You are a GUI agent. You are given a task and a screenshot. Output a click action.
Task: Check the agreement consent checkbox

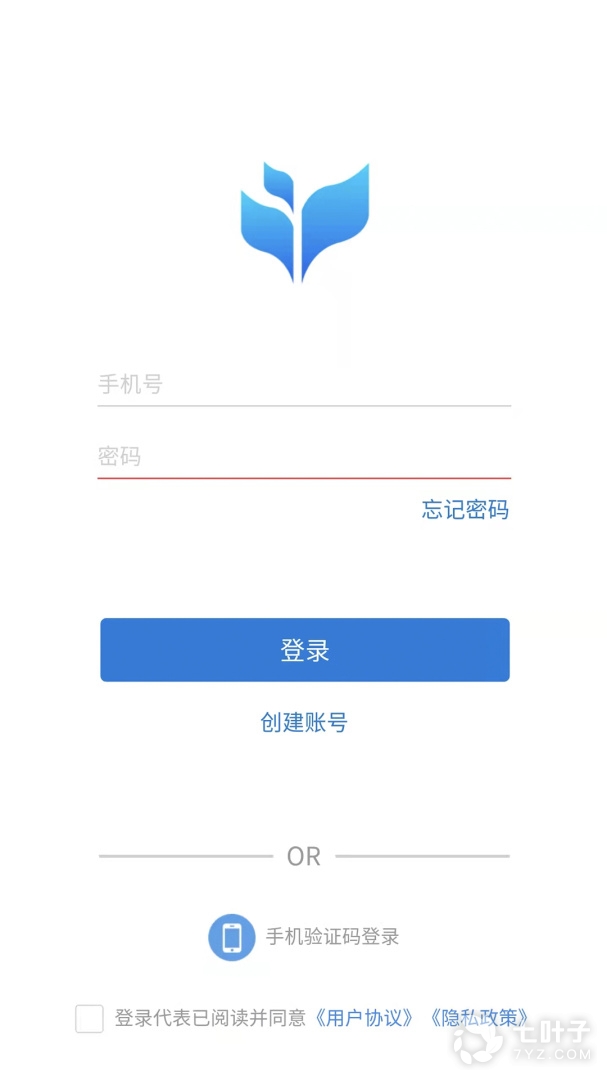click(89, 1018)
